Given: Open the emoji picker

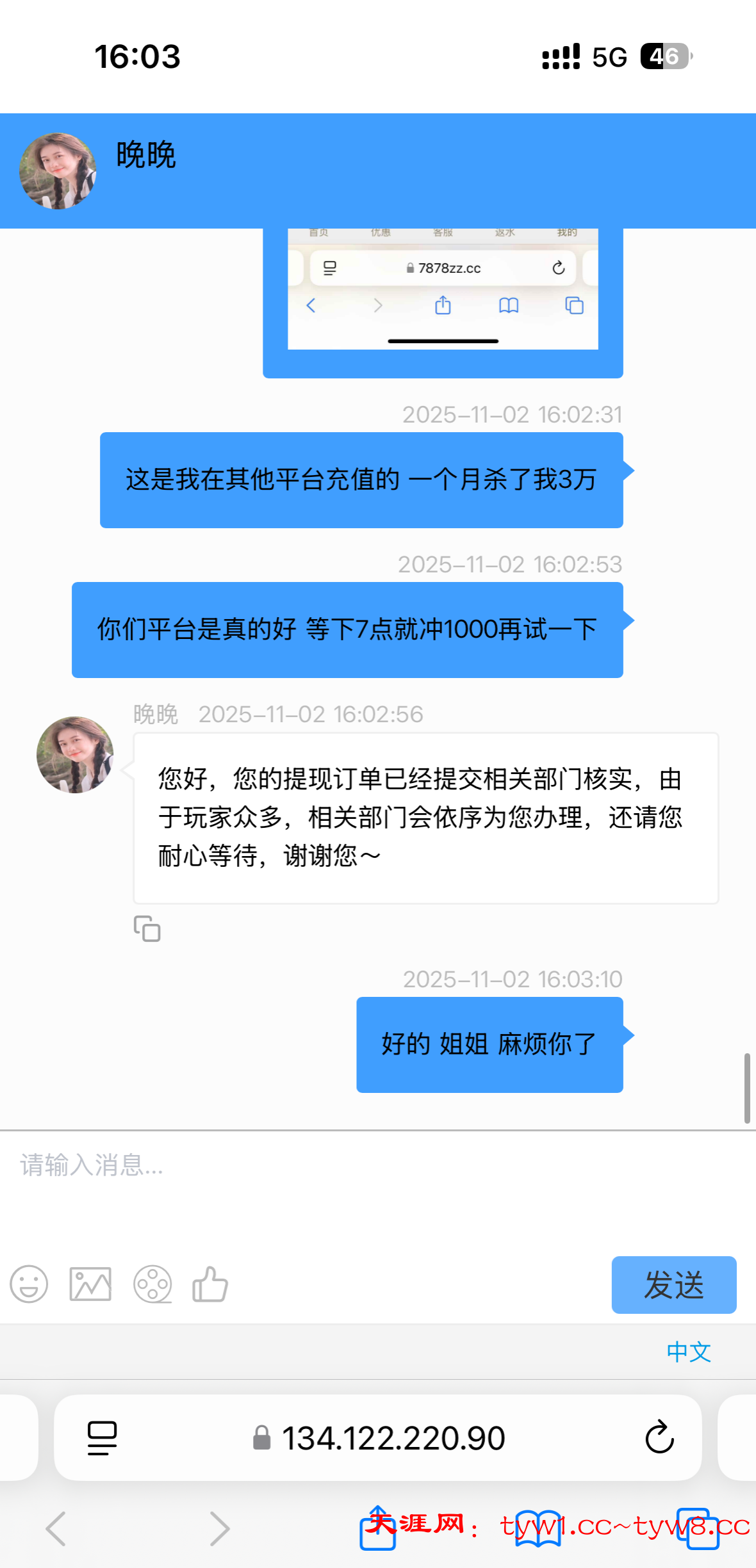Looking at the screenshot, I should (29, 1284).
